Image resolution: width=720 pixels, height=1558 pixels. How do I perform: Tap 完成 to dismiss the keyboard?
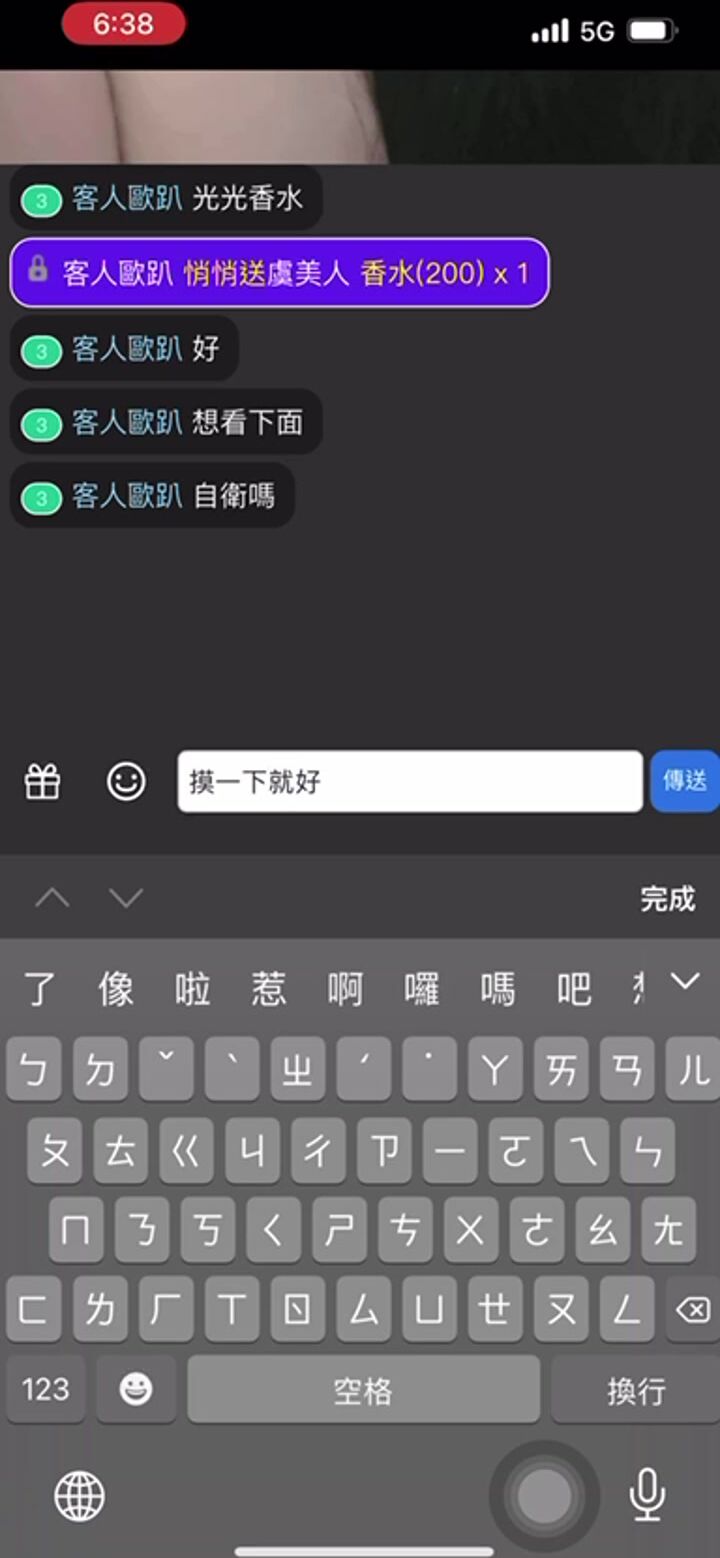coord(667,898)
